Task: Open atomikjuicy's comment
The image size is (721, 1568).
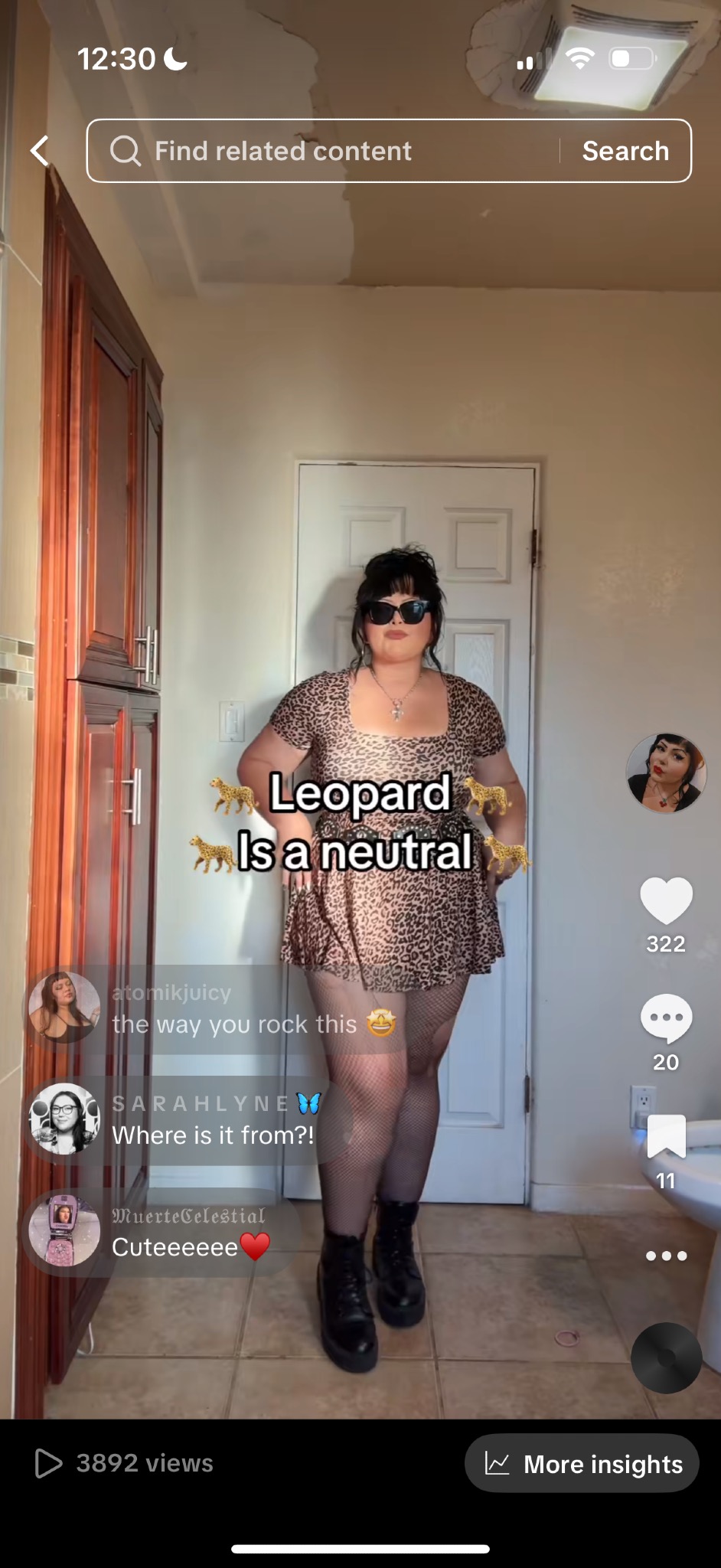Action: (230, 1011)
